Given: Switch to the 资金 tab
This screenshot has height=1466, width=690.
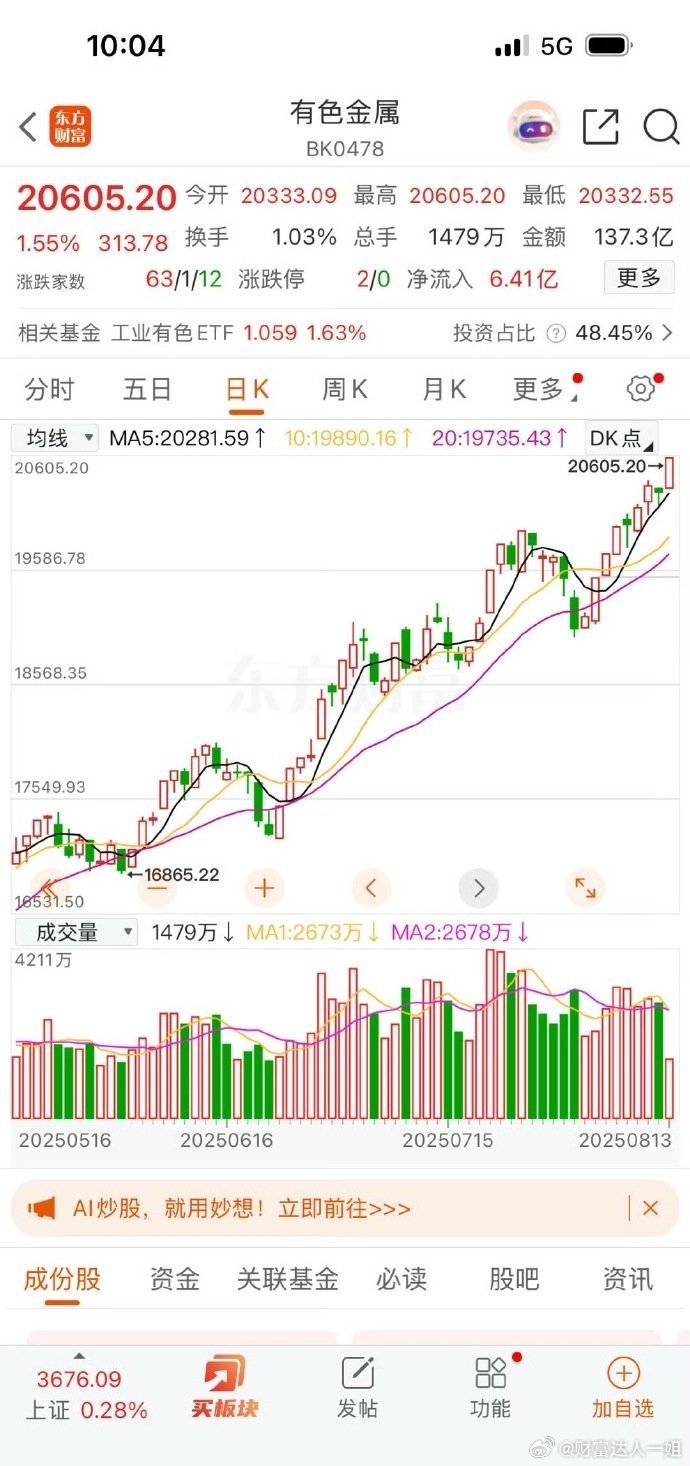Looking at the screenshot, I should pyautogui.click(x=175, y=1279).
